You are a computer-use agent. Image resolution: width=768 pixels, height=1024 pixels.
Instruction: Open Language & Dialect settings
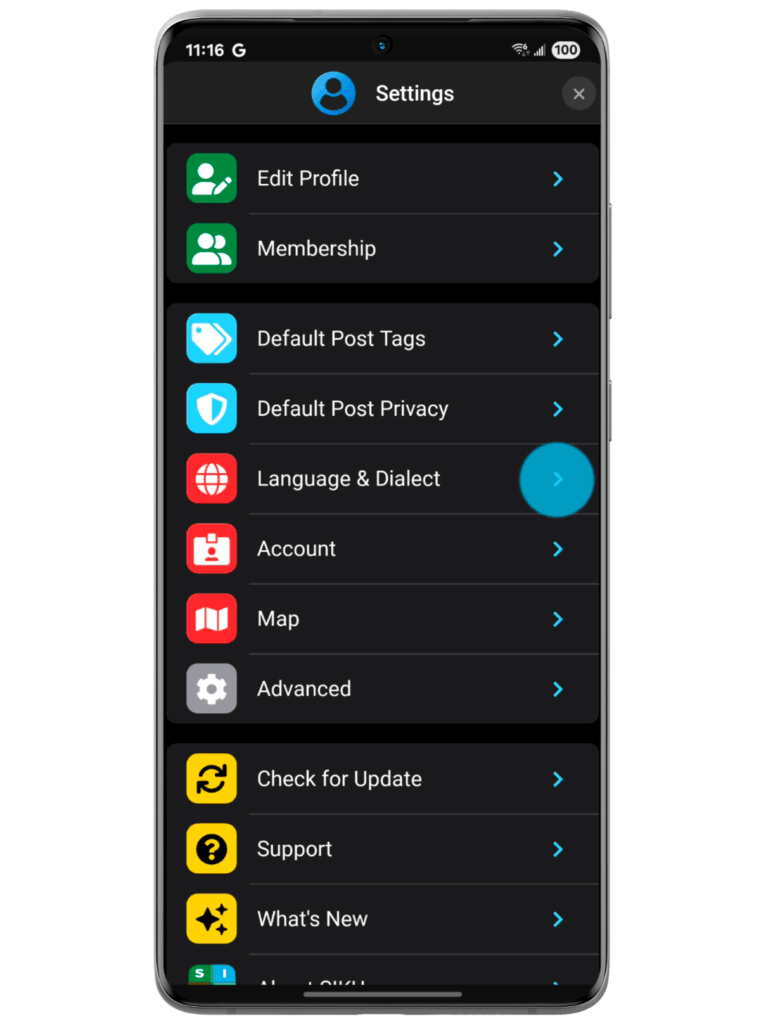tap(383, 479)
